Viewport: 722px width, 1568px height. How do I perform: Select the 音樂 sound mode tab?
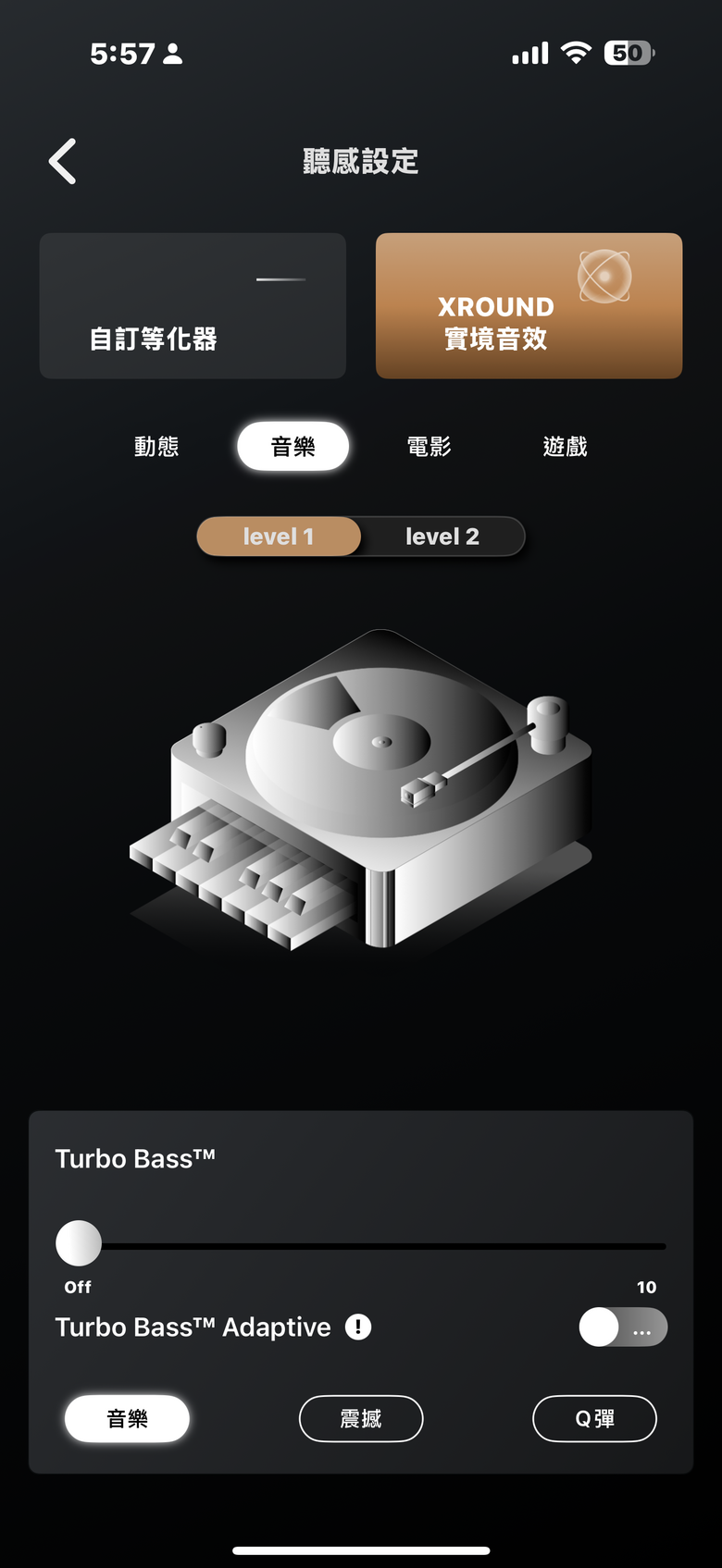click(x=293, y=447)
